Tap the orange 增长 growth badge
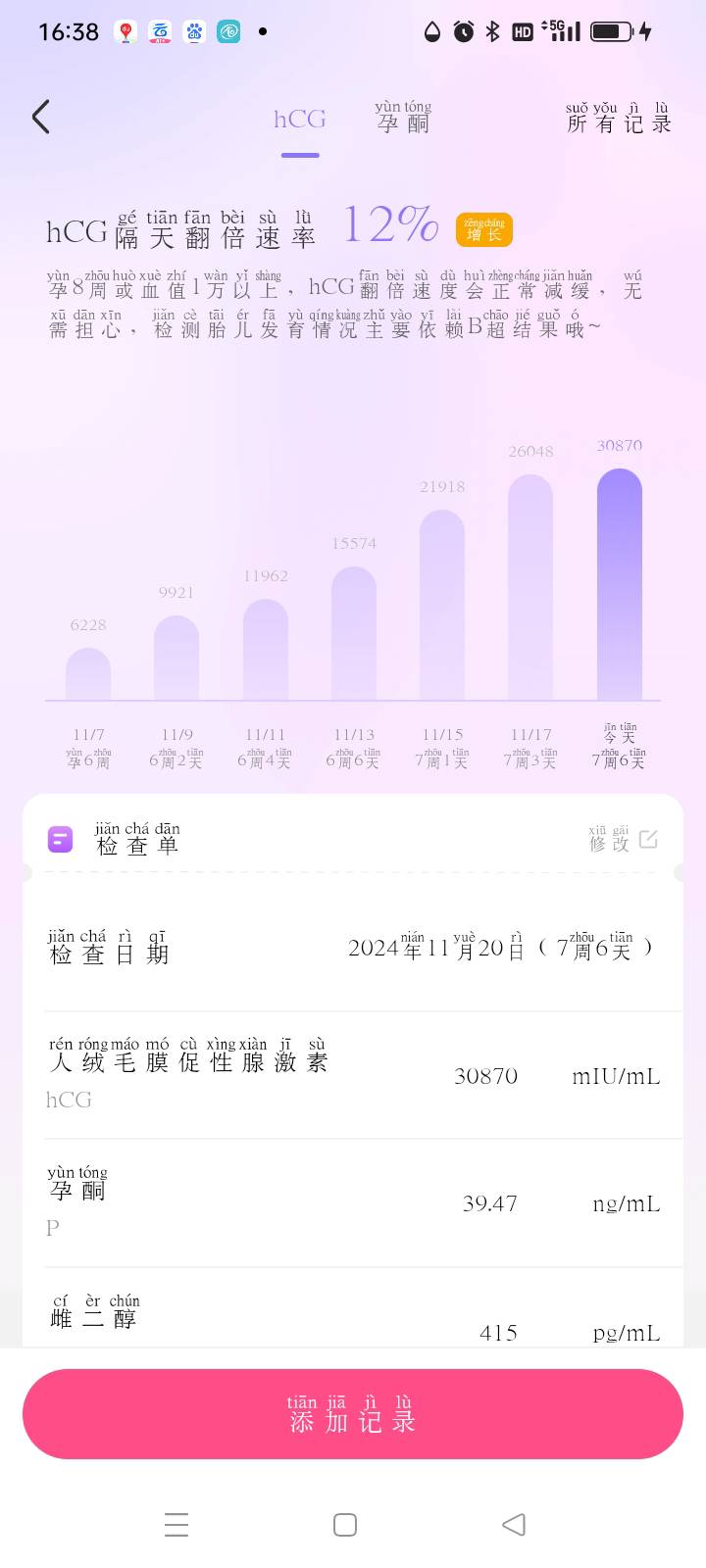Screen dimensions: 706x1568 click(485, 227)
